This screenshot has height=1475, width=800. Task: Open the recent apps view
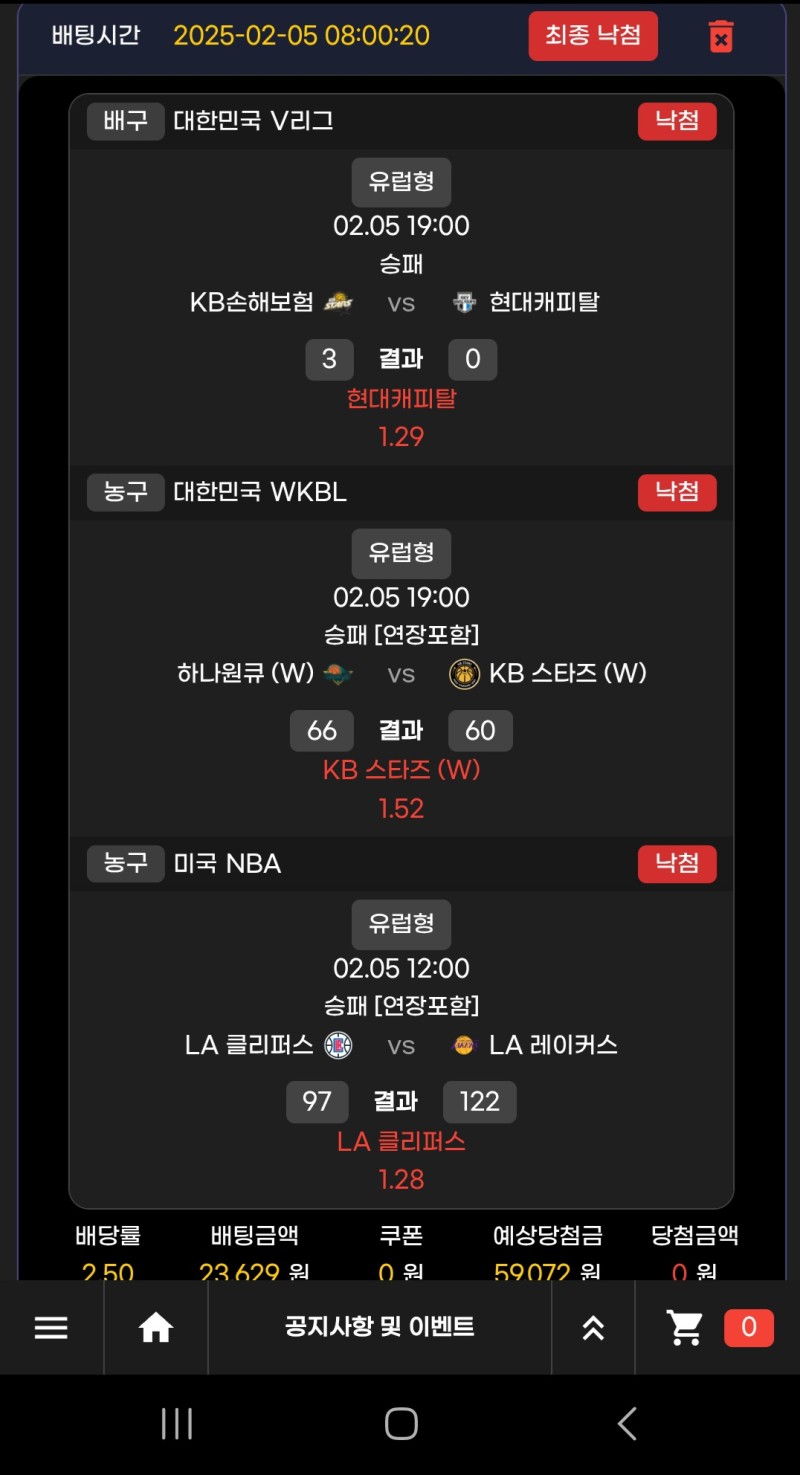tap(177, 1423)
